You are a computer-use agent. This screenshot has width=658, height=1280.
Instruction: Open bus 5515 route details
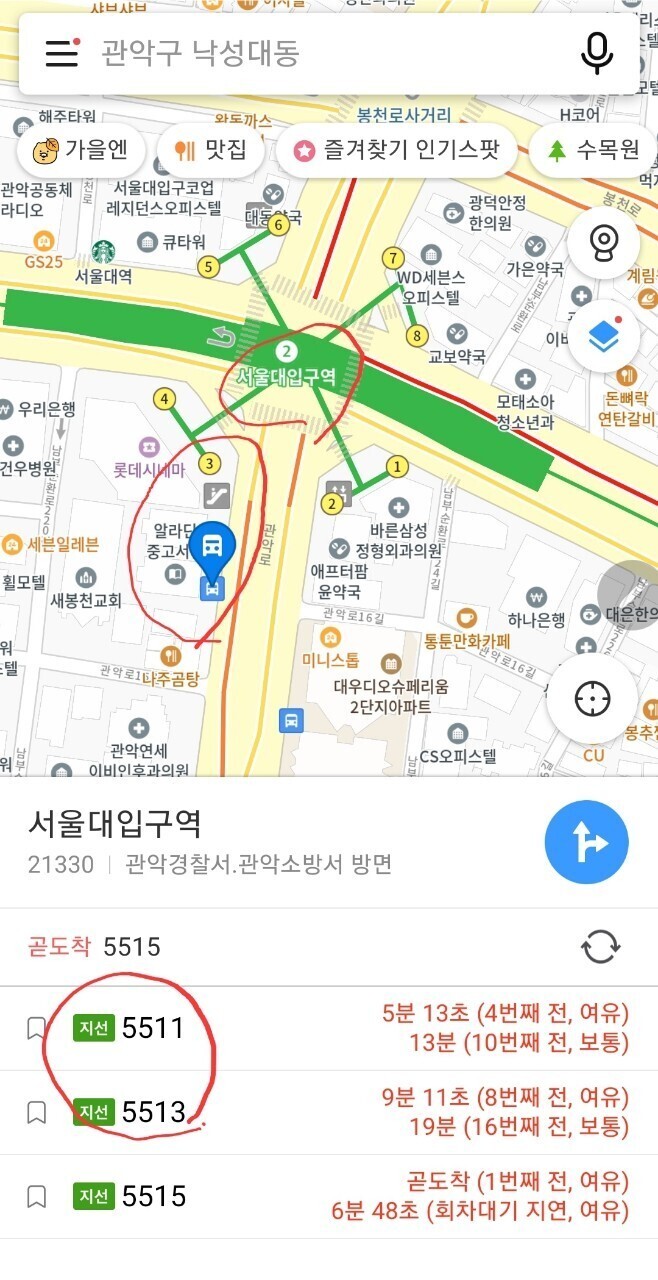[x=329, y=1196]
